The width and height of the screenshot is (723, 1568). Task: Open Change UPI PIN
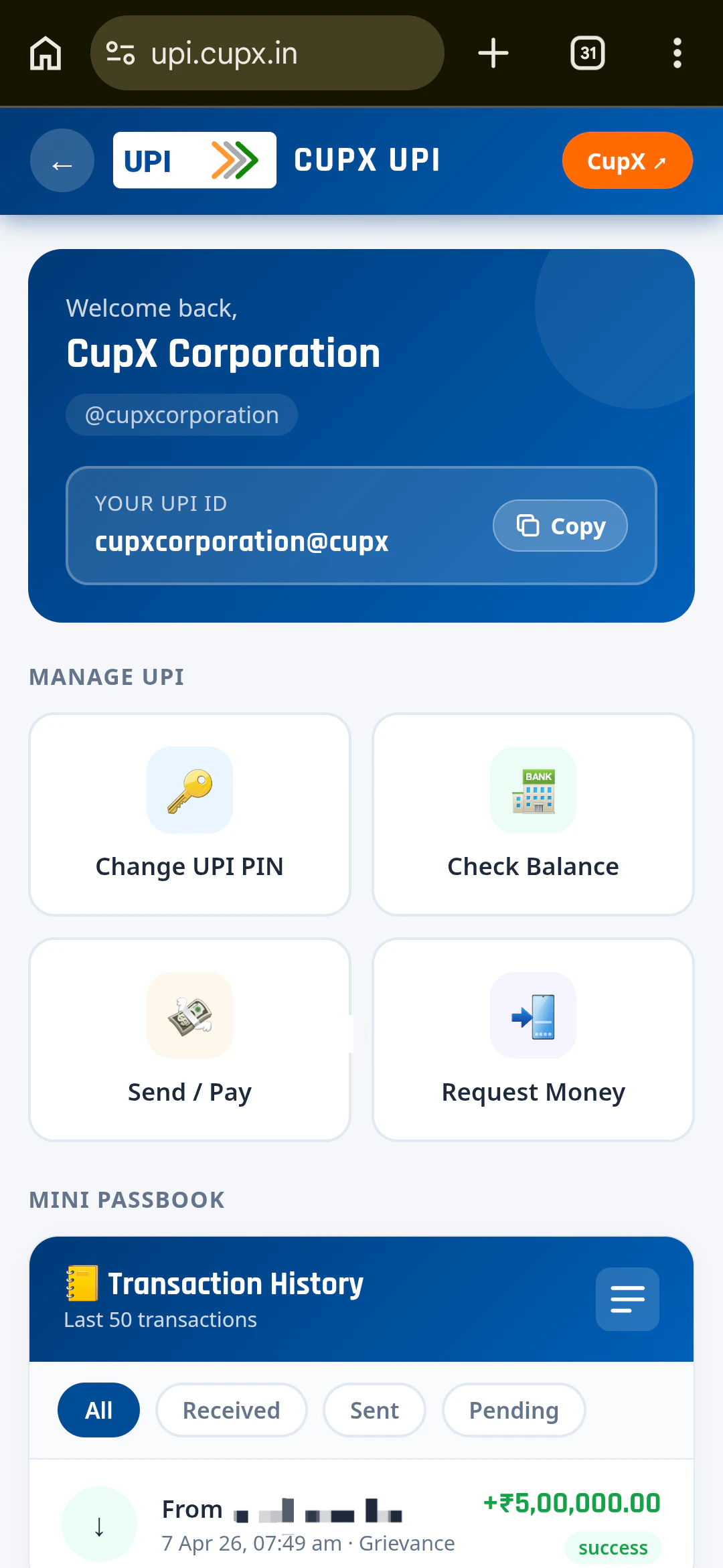[190, 814]
